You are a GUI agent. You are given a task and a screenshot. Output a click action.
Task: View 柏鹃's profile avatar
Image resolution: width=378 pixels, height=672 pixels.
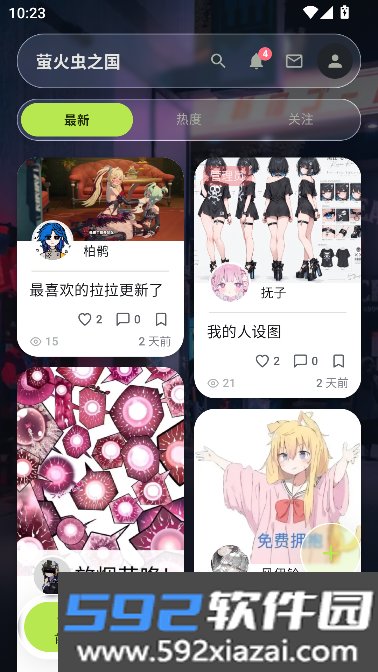[x=52, y=241]
